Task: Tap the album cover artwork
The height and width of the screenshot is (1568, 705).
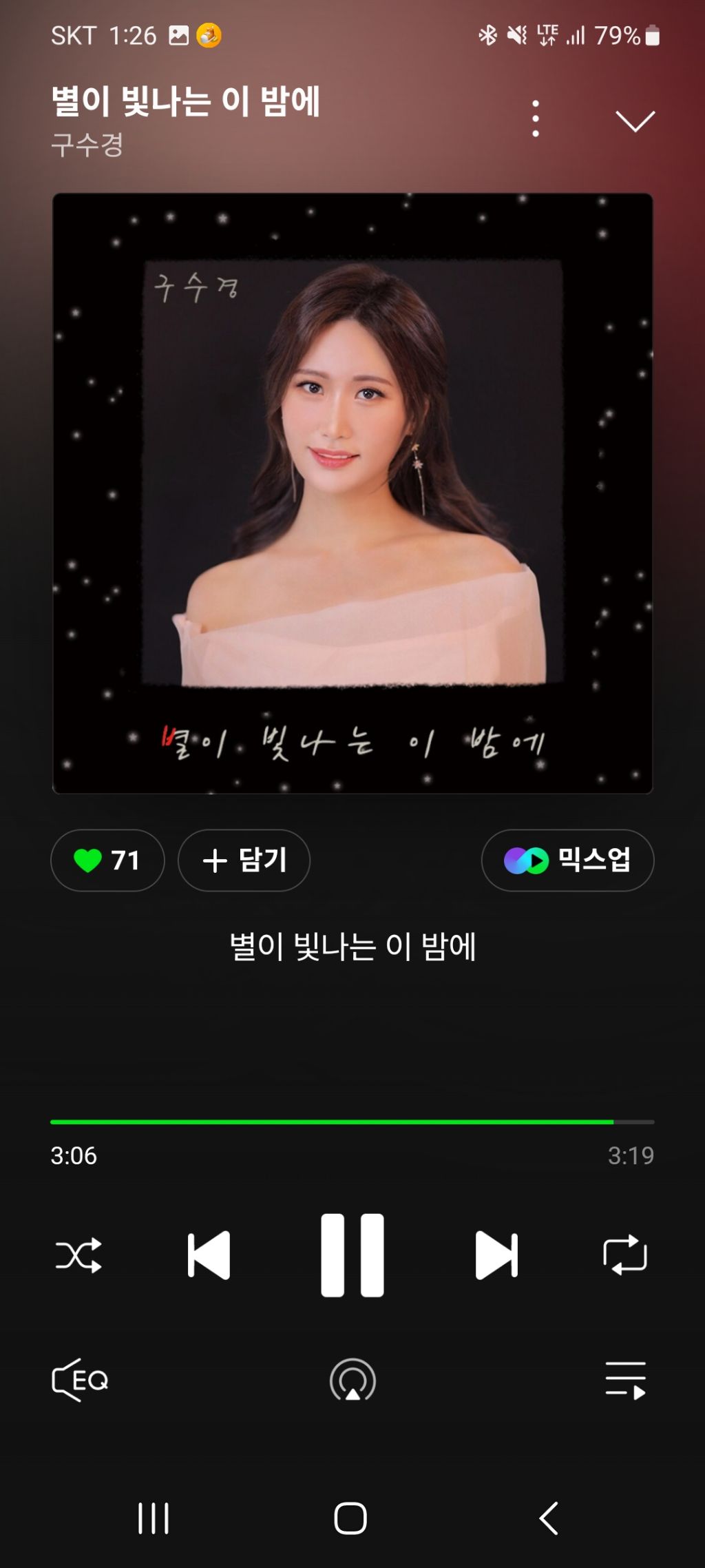Action: (352, 493)
